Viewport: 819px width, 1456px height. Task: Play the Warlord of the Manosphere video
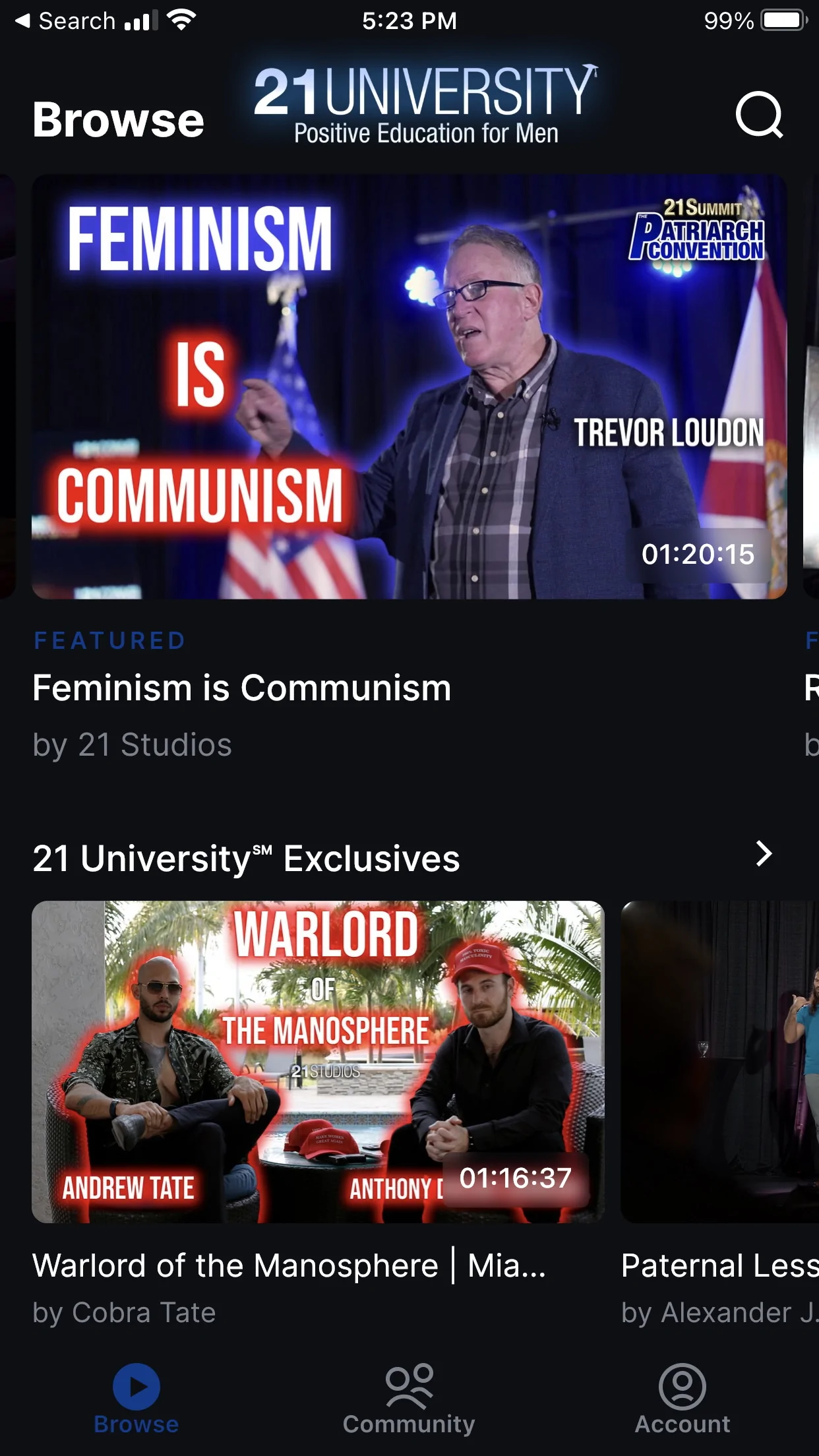(318, 1062)
